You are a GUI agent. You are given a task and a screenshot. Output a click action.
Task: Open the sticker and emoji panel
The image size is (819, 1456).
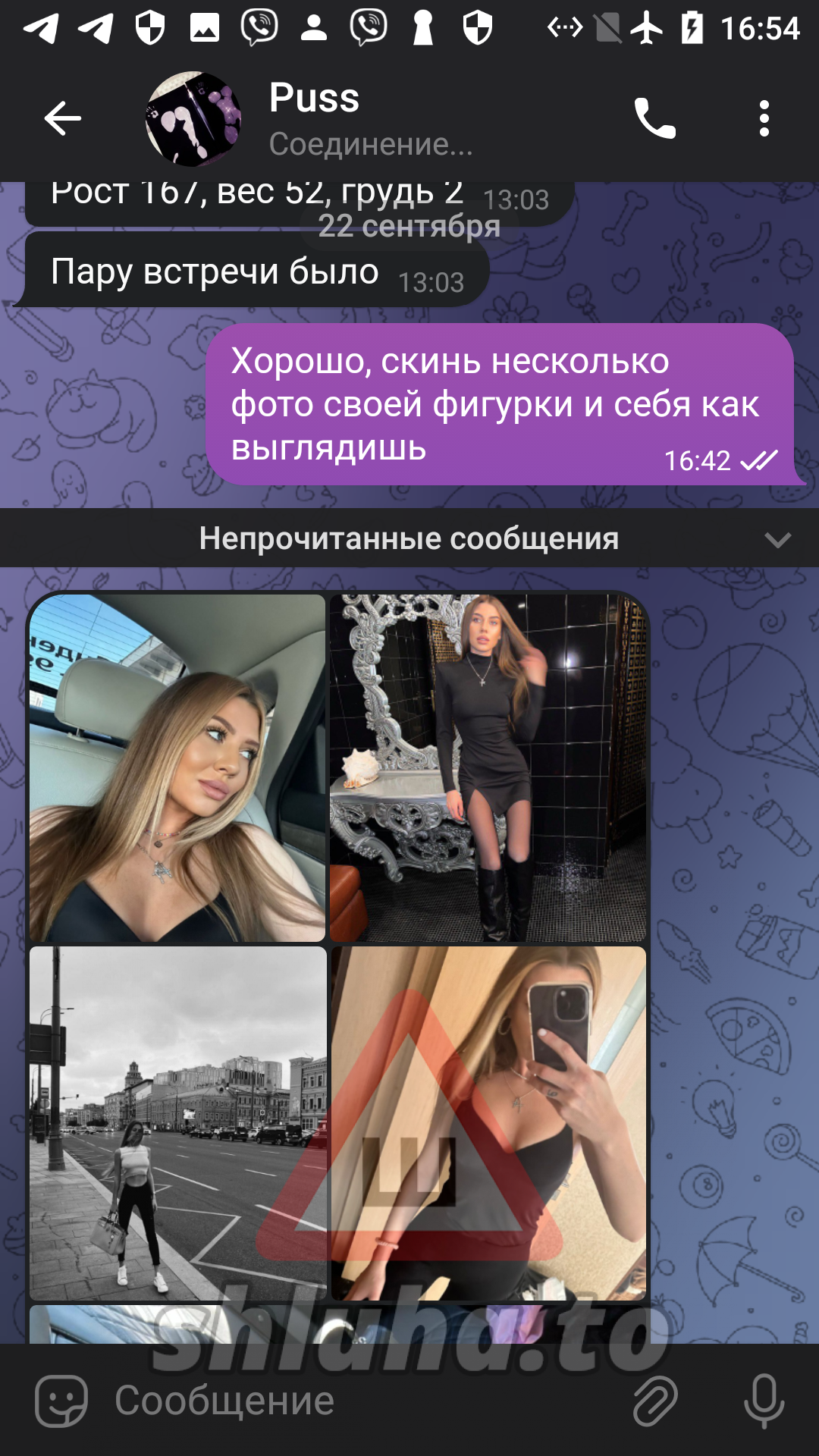coord(62,1401)
